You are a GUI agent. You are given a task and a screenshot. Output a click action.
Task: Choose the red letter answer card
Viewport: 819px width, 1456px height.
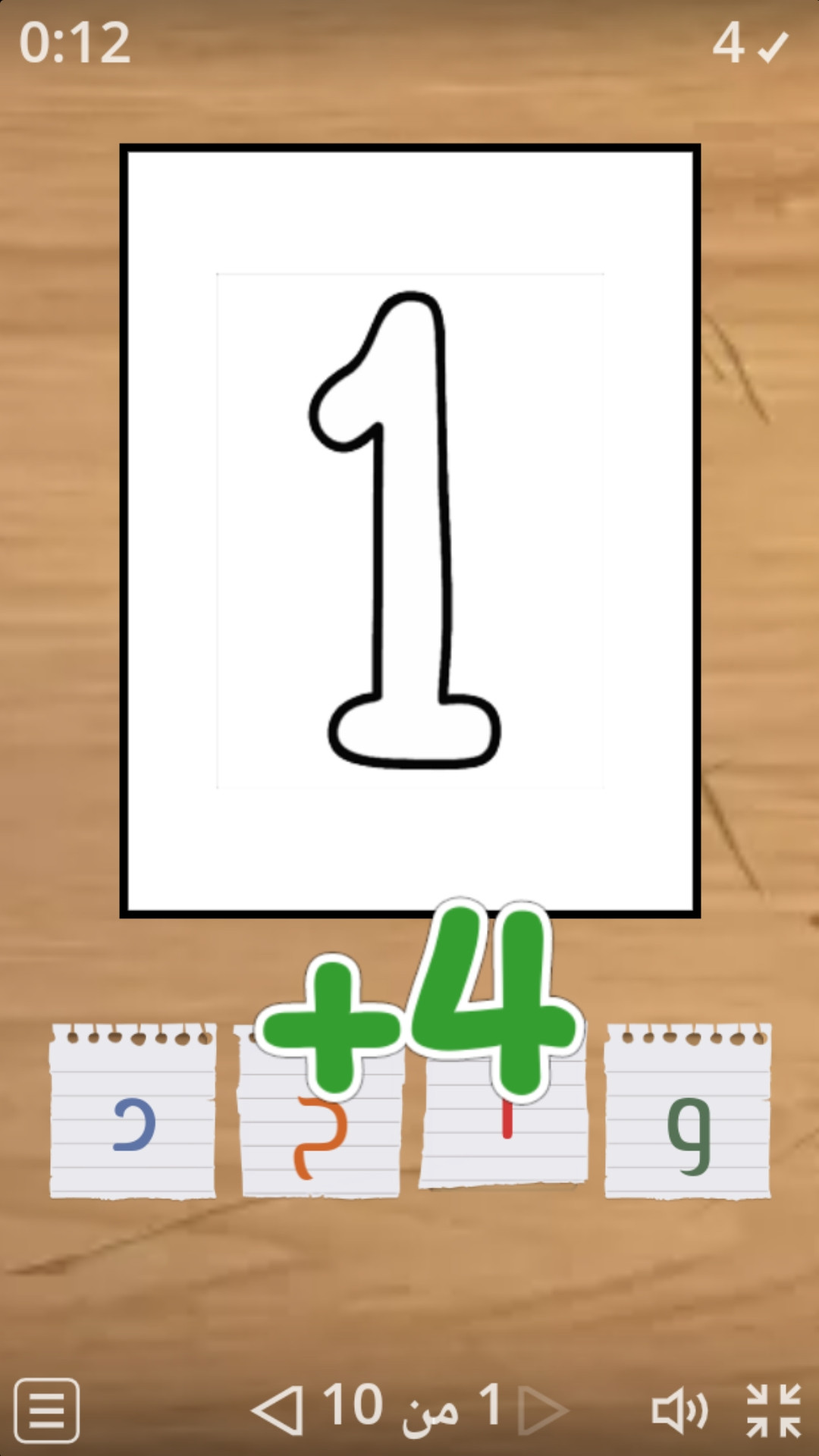coord(504,1137)
